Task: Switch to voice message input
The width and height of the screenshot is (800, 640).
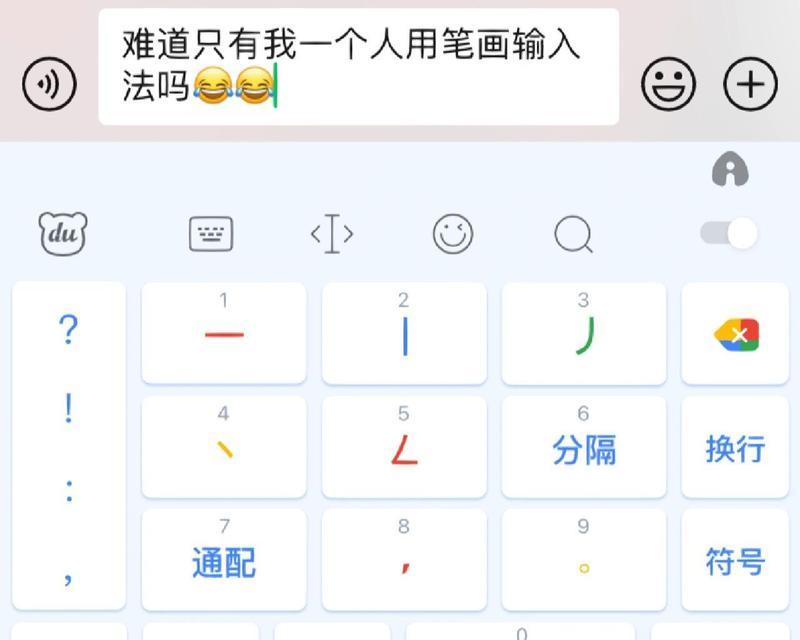Action: click(x=49, y=85)
